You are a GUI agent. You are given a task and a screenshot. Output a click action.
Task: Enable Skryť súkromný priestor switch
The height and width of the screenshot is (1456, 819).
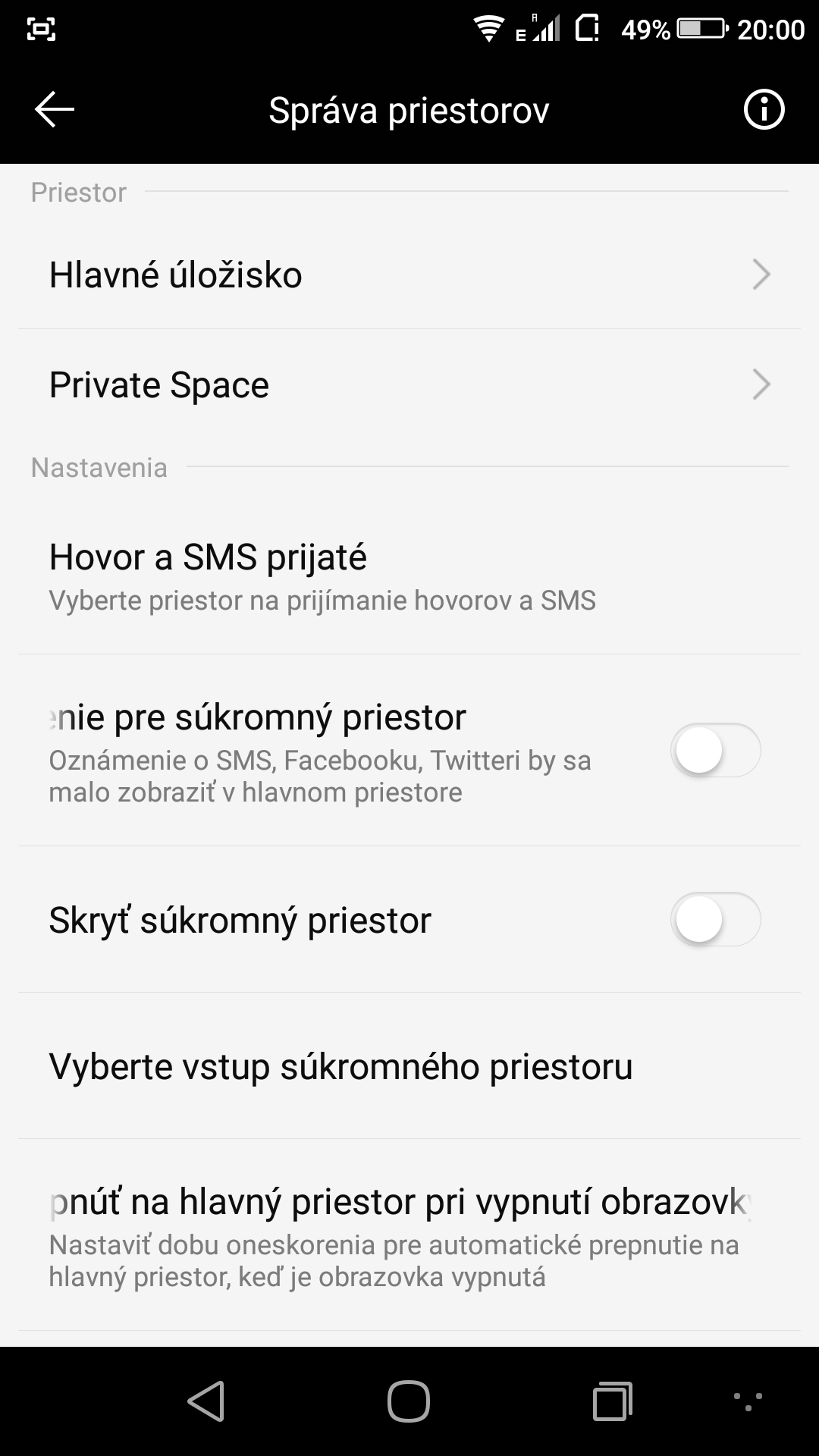[x=715, y=919]
